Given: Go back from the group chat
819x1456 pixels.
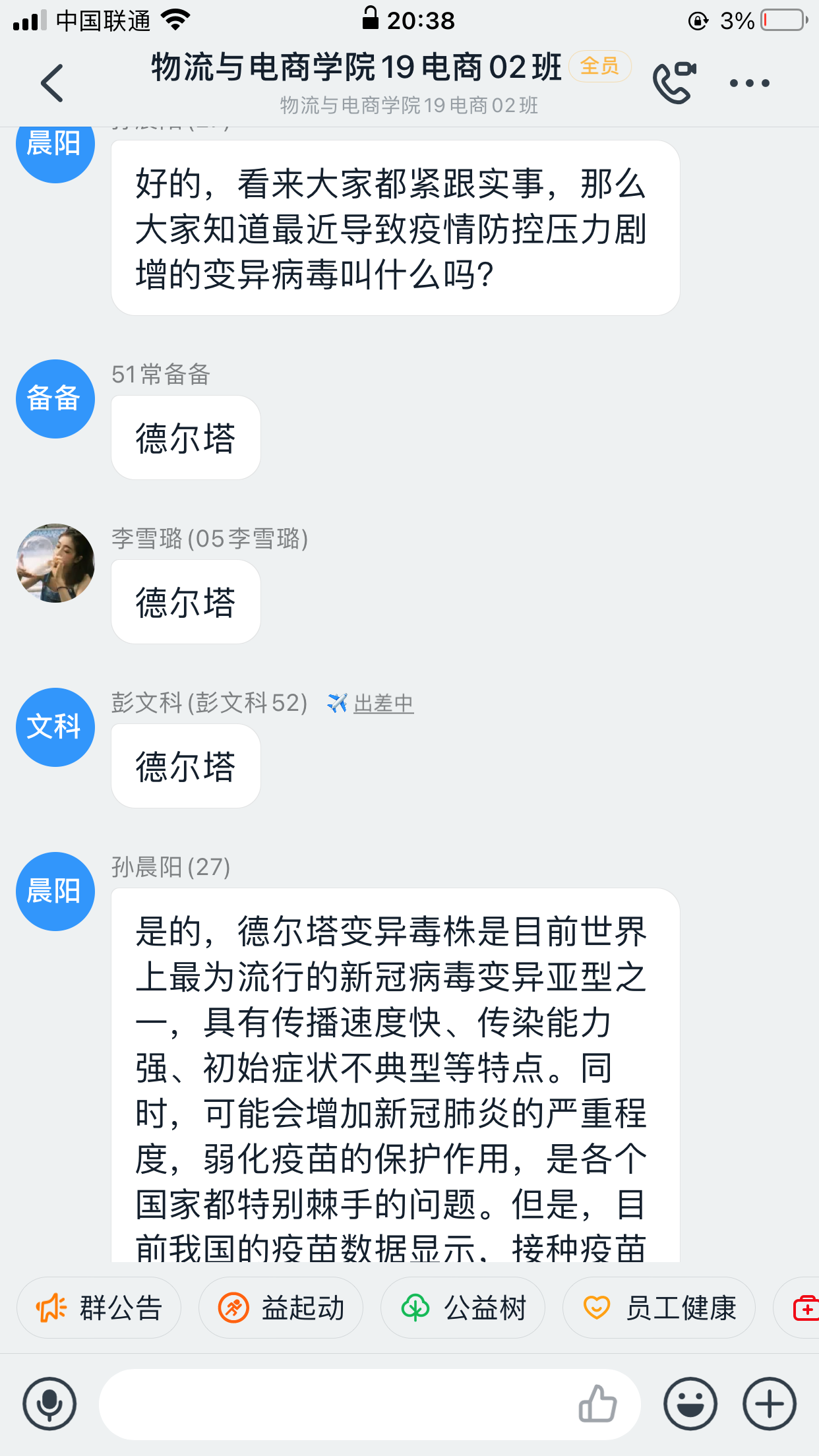Looking at the screenshot, I should (x=52, y=84).
